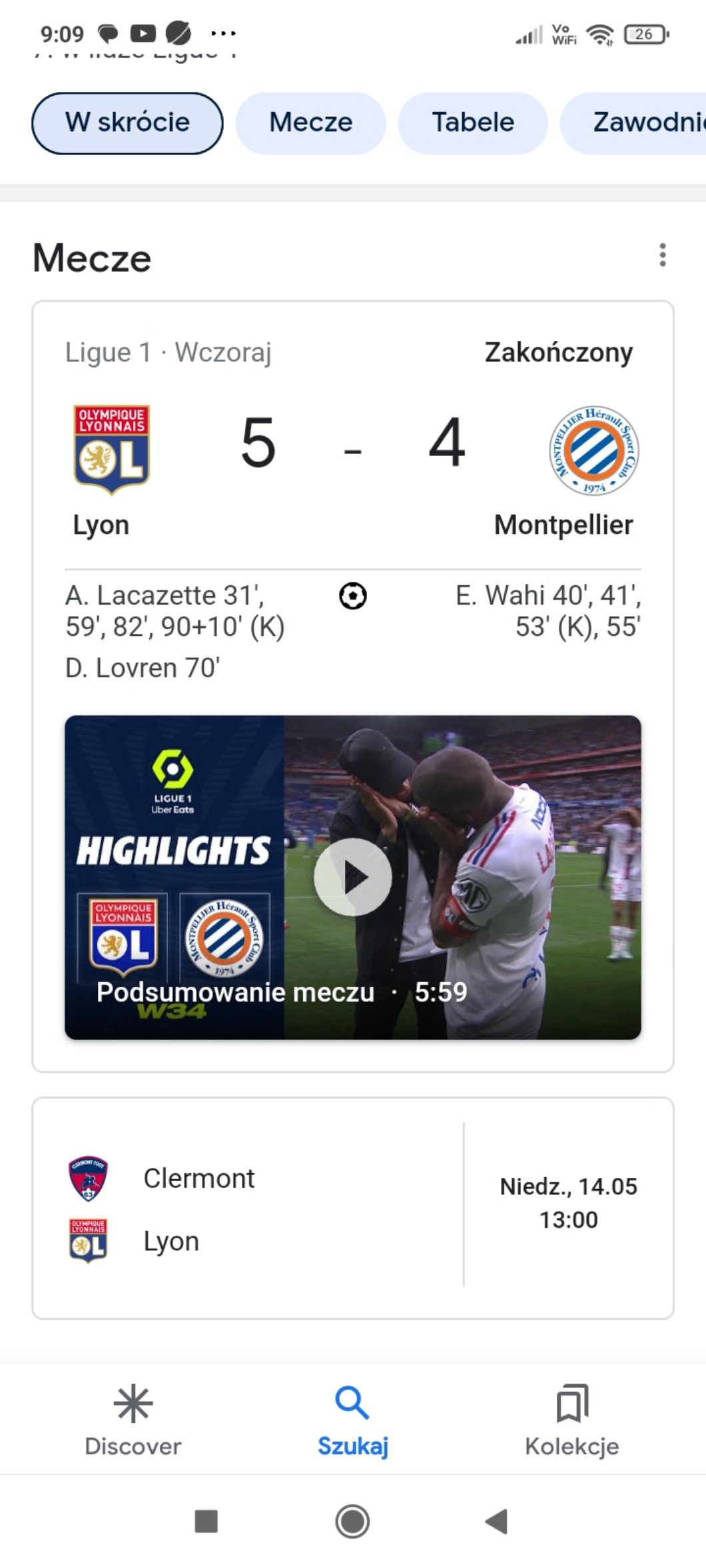This screenshot has width=706, height=1568.
Task: Return to the home screen
Action: (x=352, y=1521)
